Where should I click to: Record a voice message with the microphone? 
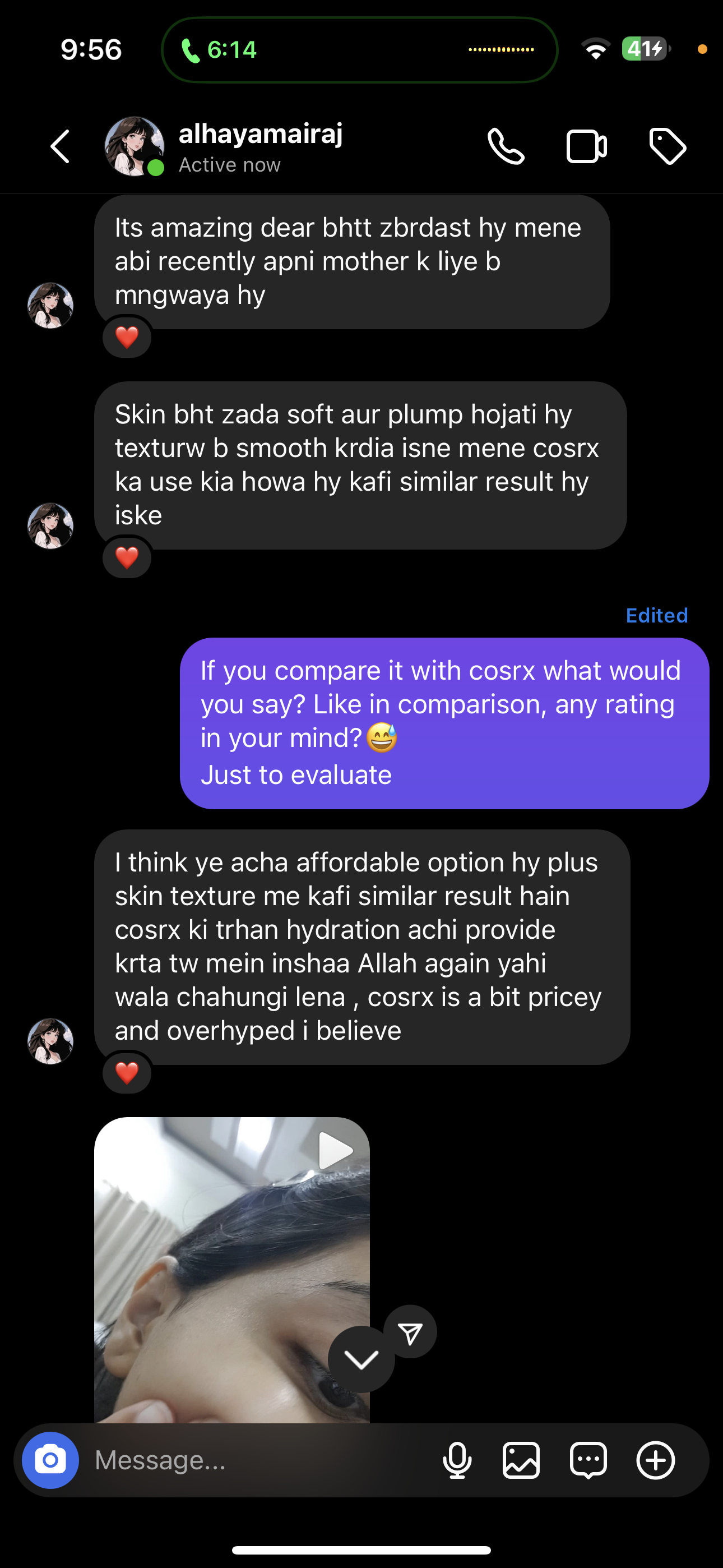tap(457, 1460)
